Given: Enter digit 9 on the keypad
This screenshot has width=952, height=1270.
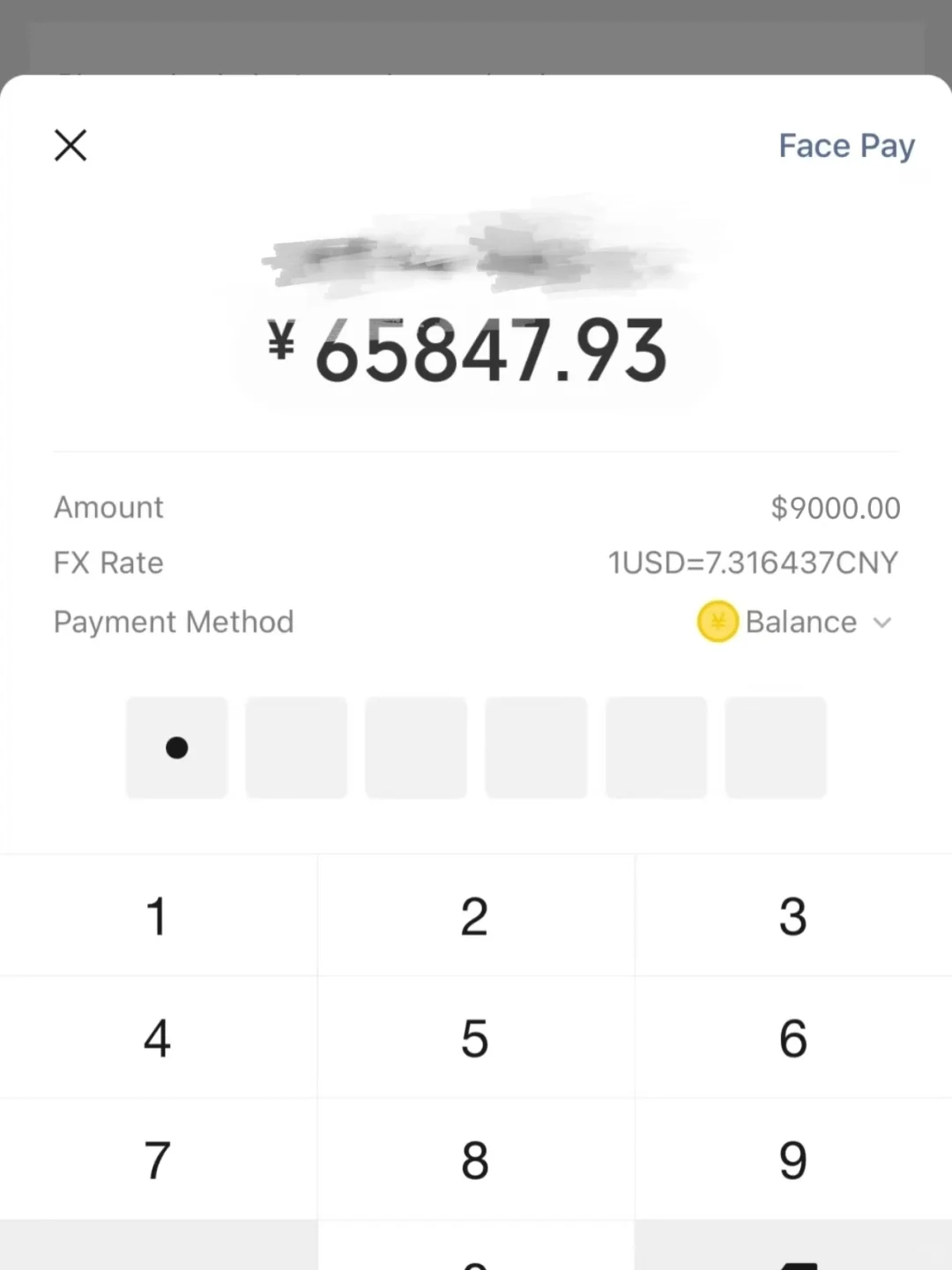Looking at the screenshot, I should pos(792,1159).
